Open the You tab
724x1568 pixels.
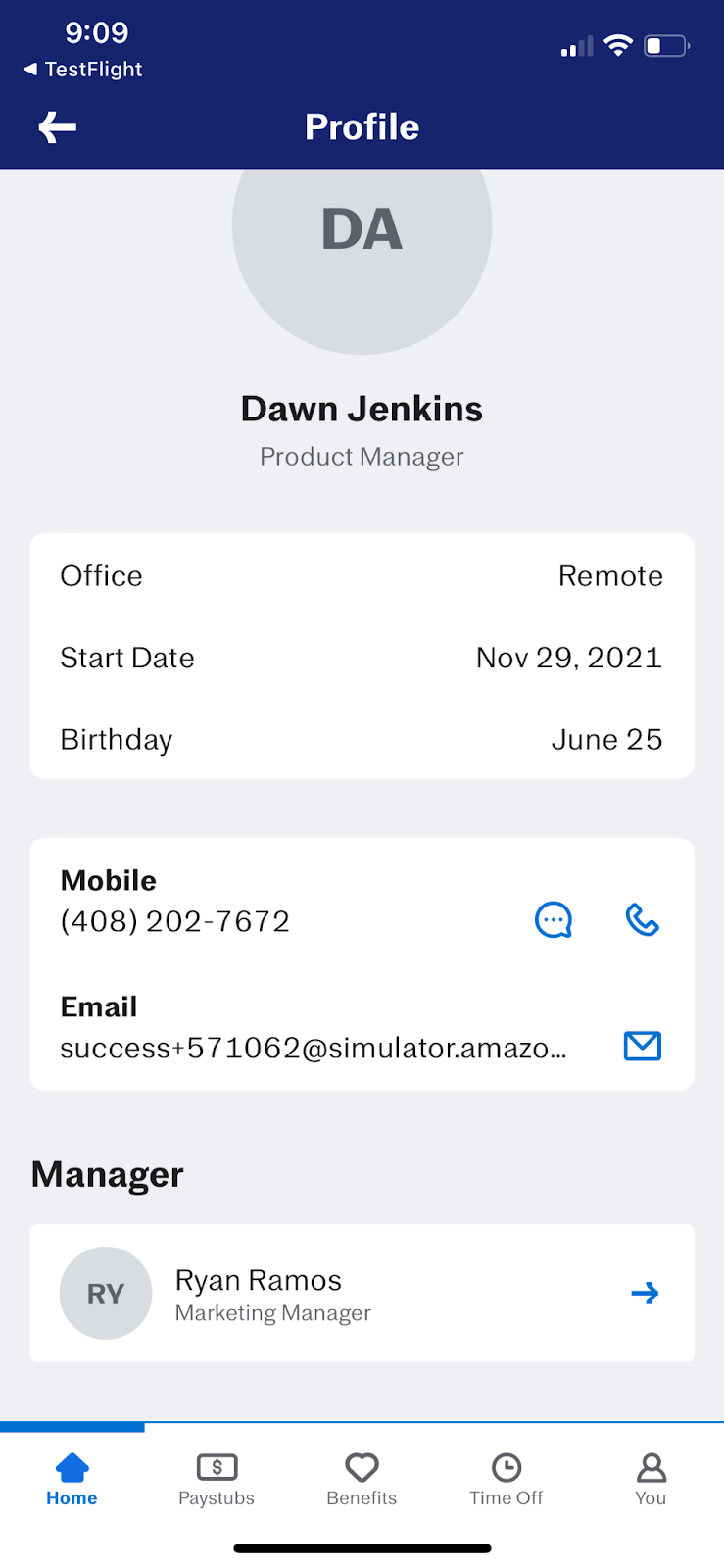click(x=651, y=1480)
